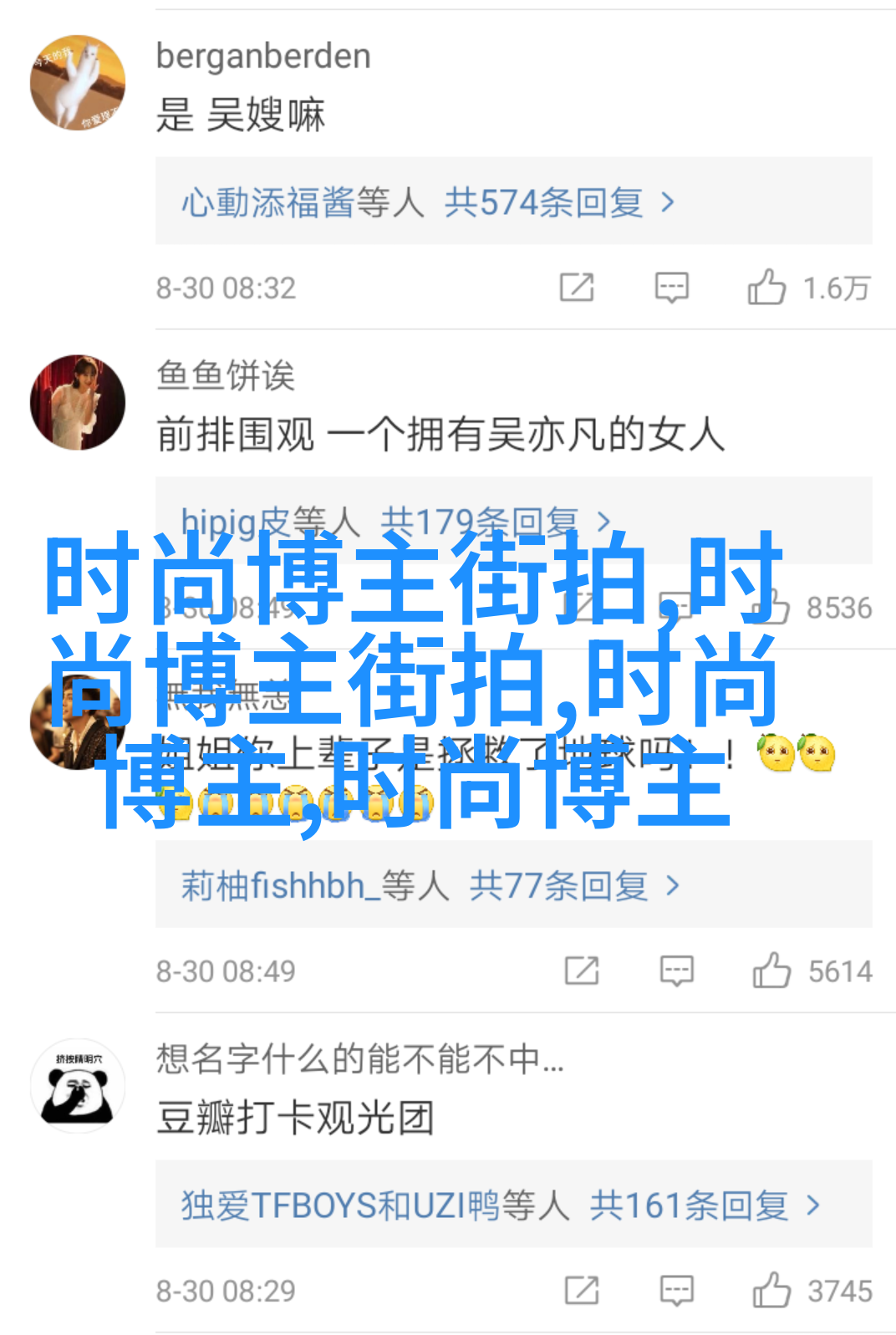The height and width of the screenshot is (1335, 896).
Task: Open the panda avatar of 想名字什么的能不能不中…
Action: click(x=78, y=1086)
